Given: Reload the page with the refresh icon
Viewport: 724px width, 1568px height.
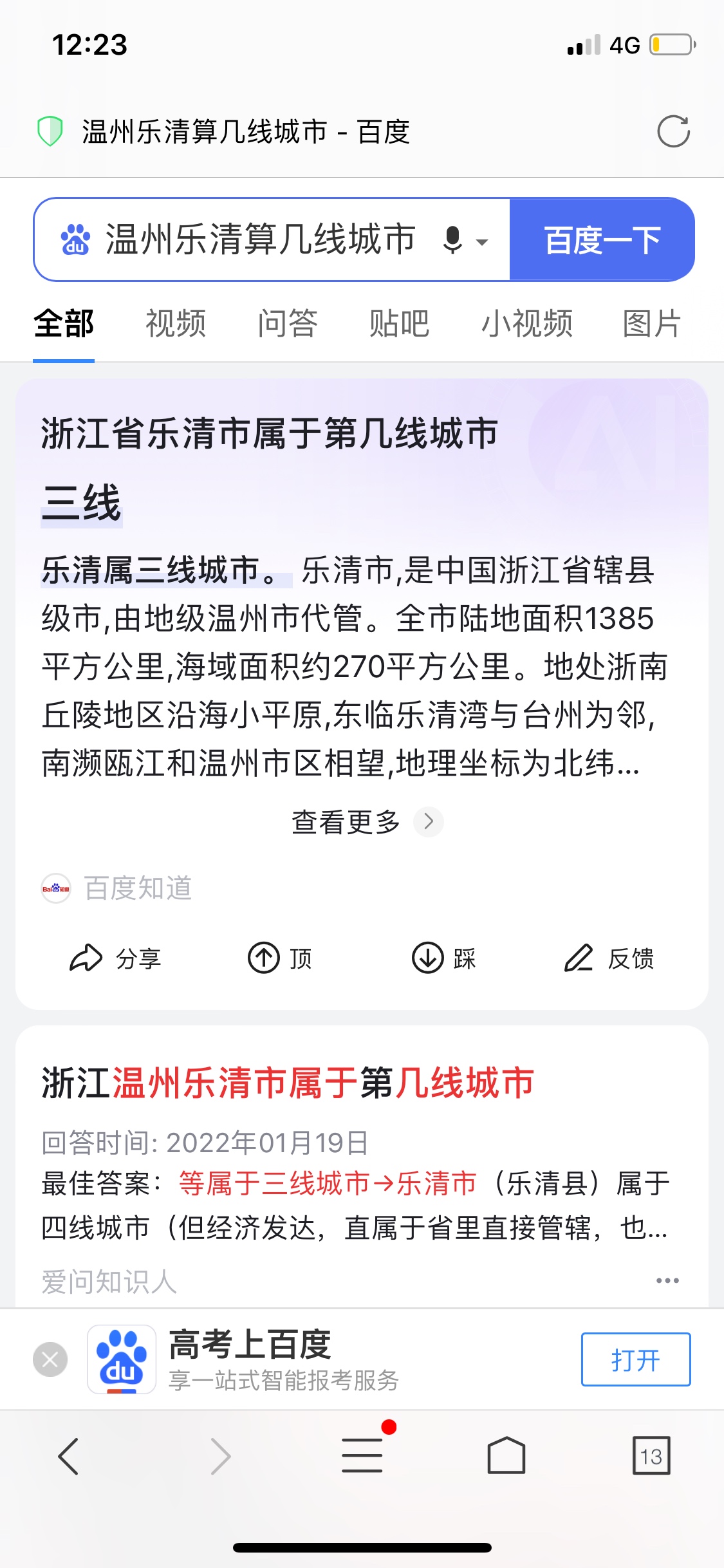Looking at the screenshot, I should pyautogui.click(x=673, y=132).
